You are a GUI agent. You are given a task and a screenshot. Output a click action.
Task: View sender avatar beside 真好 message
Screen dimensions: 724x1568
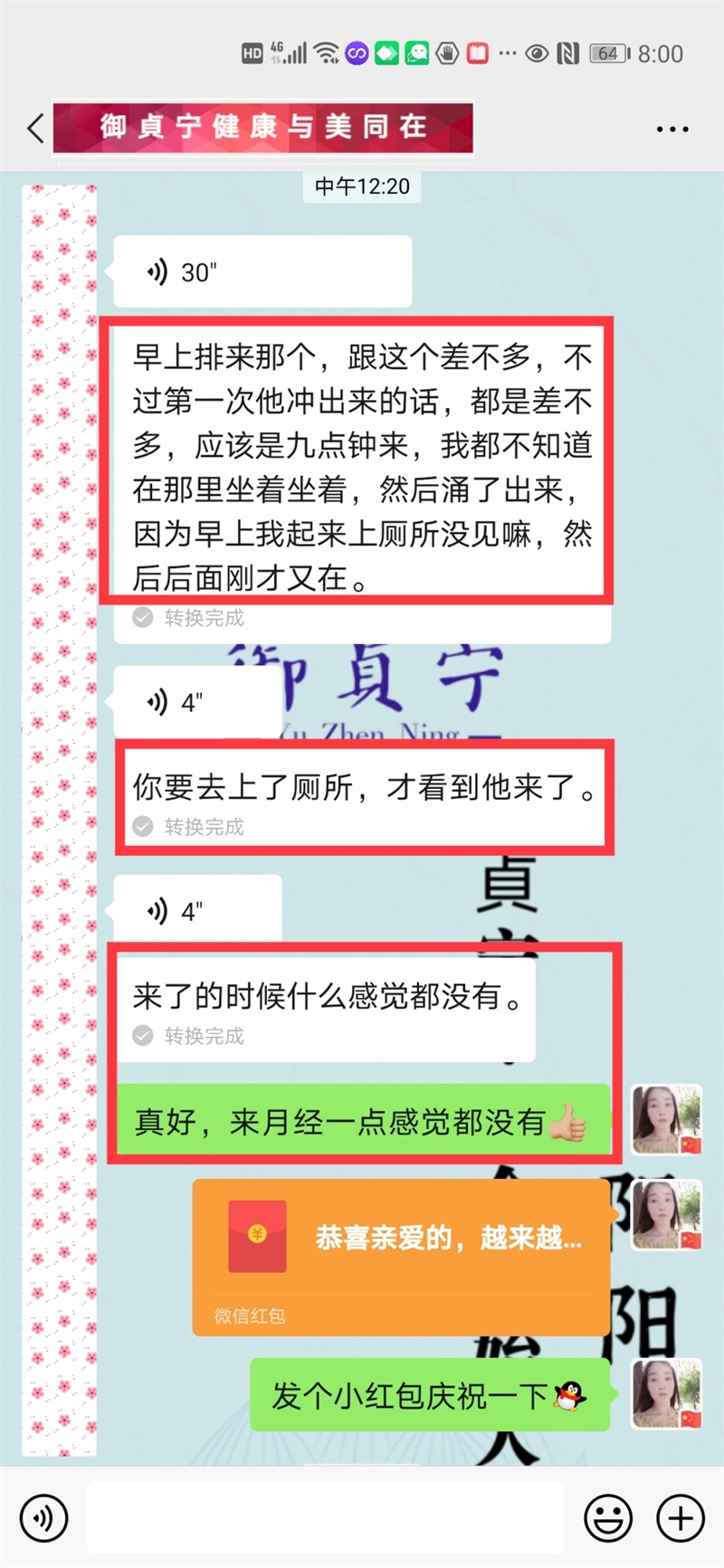coord(666,1120)
